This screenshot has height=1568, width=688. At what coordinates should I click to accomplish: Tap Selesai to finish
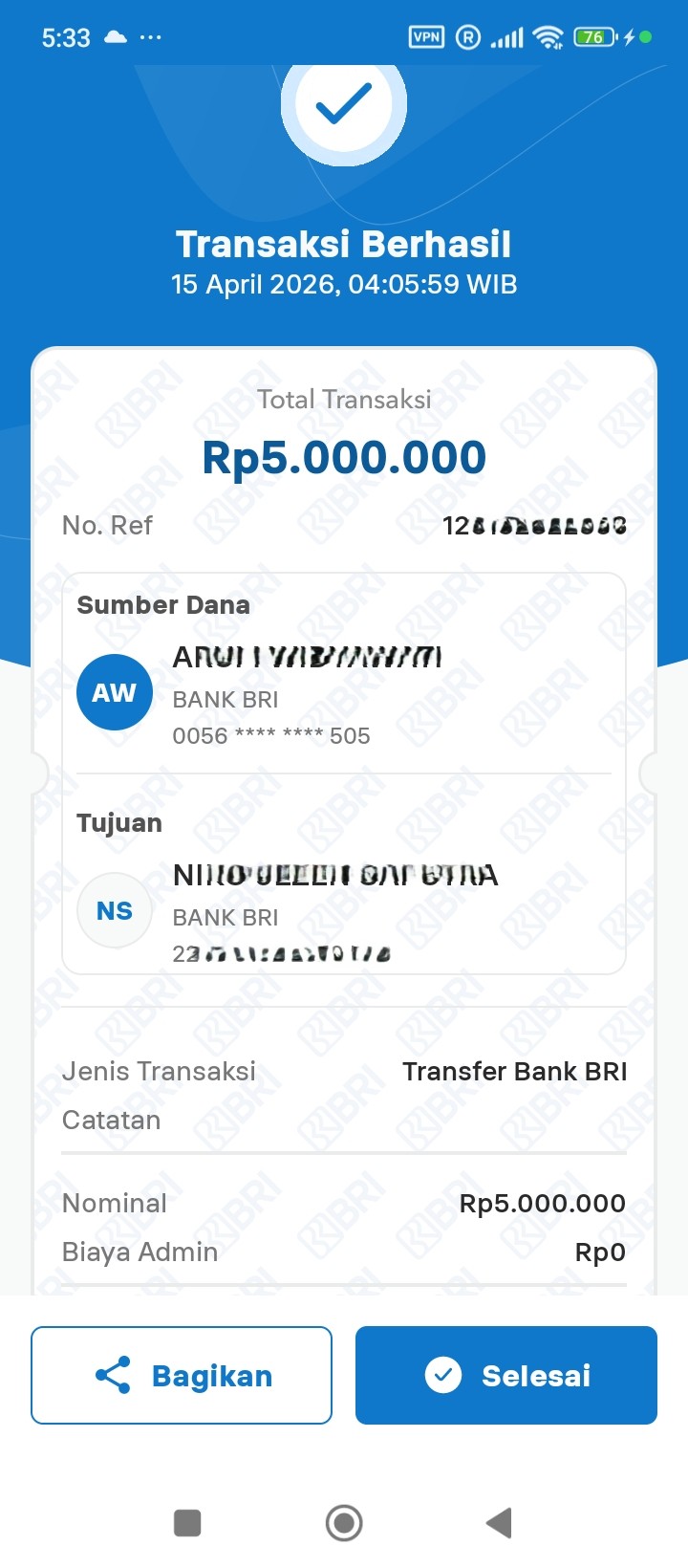click(x=506, y=1375)
